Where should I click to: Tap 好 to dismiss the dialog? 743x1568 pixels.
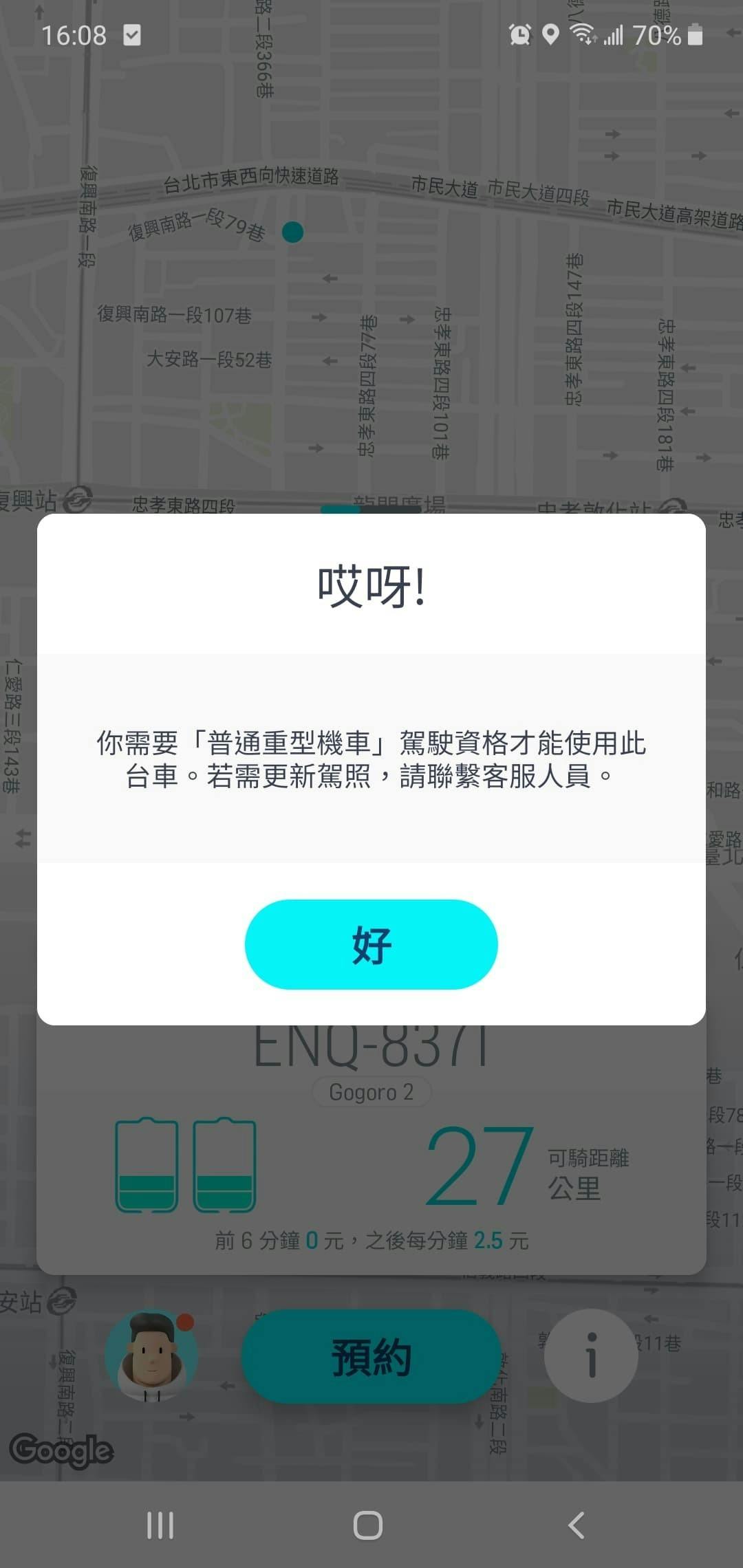tap(371, 944)
